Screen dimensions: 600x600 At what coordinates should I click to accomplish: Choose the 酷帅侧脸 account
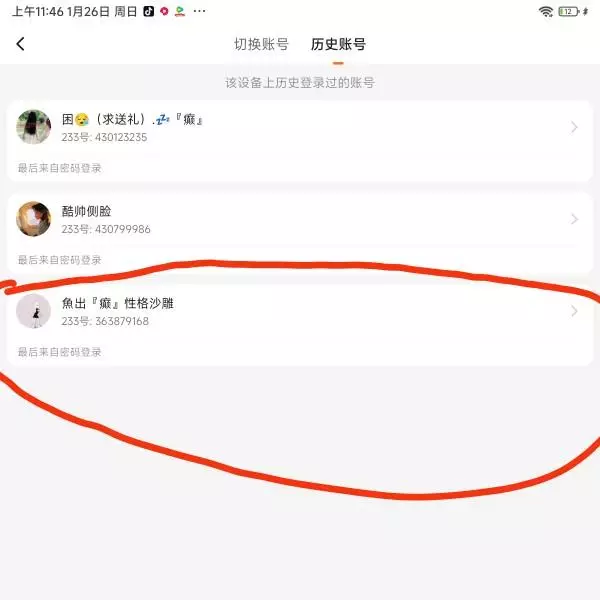click(299, 220)
